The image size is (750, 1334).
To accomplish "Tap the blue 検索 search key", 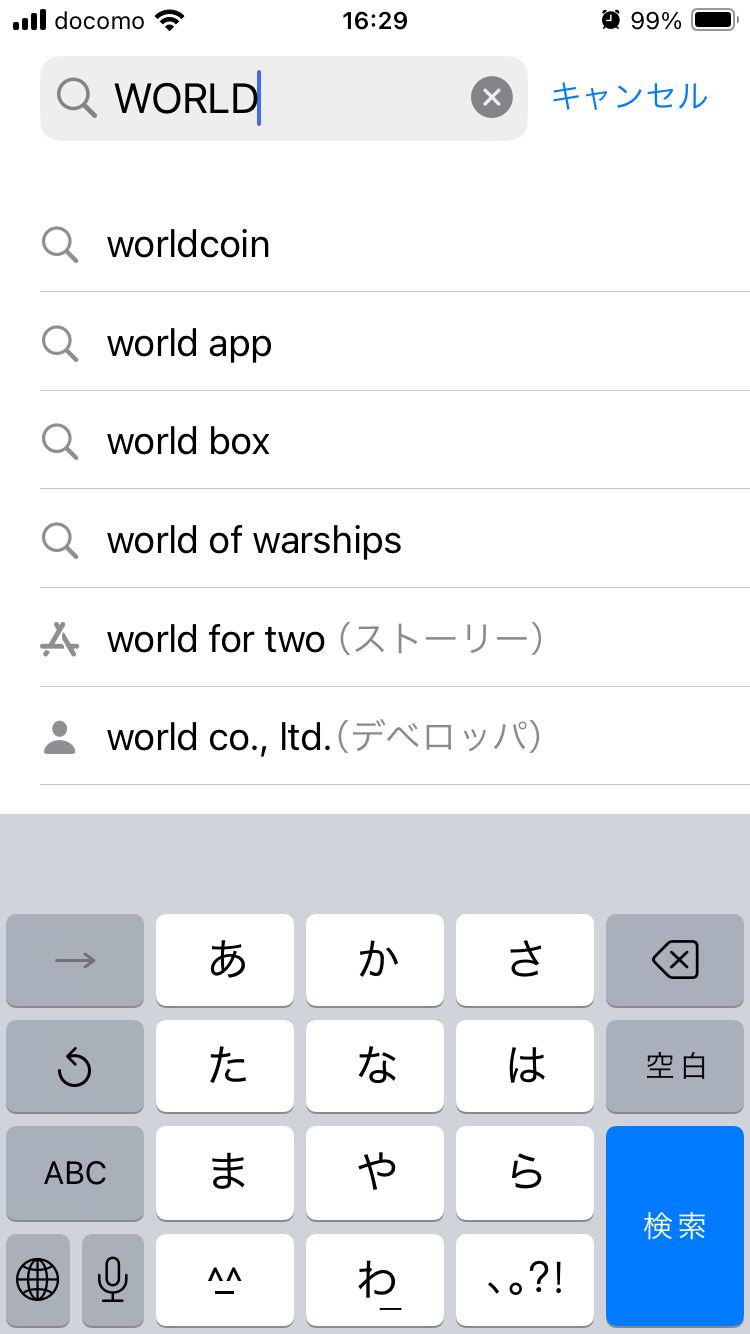I will (x=675, y=1226).
